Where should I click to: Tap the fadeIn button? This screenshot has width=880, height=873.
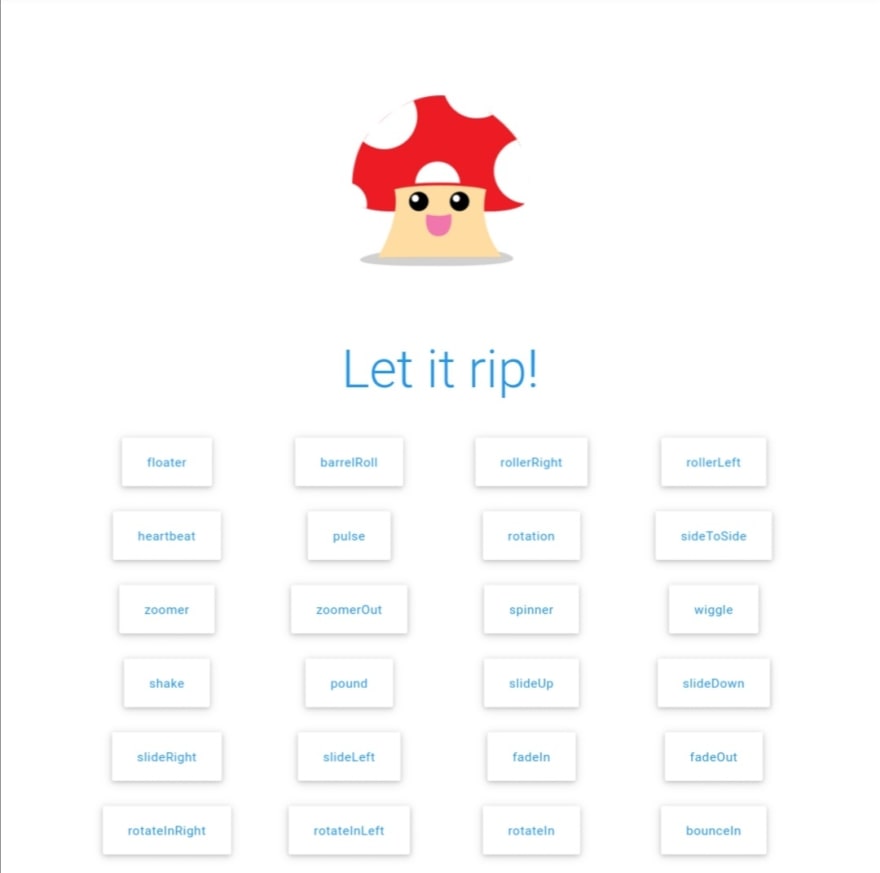[x=531, y=757]
